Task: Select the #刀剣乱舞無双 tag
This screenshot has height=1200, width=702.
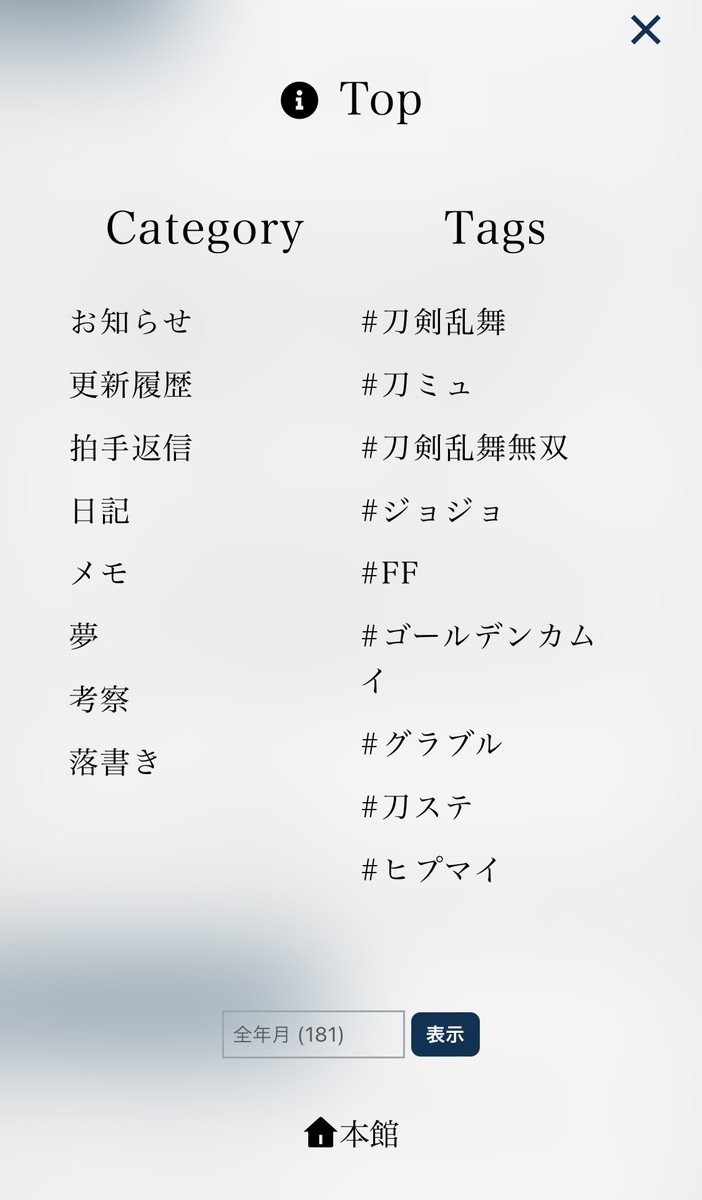Action: (x=465, y=448)
